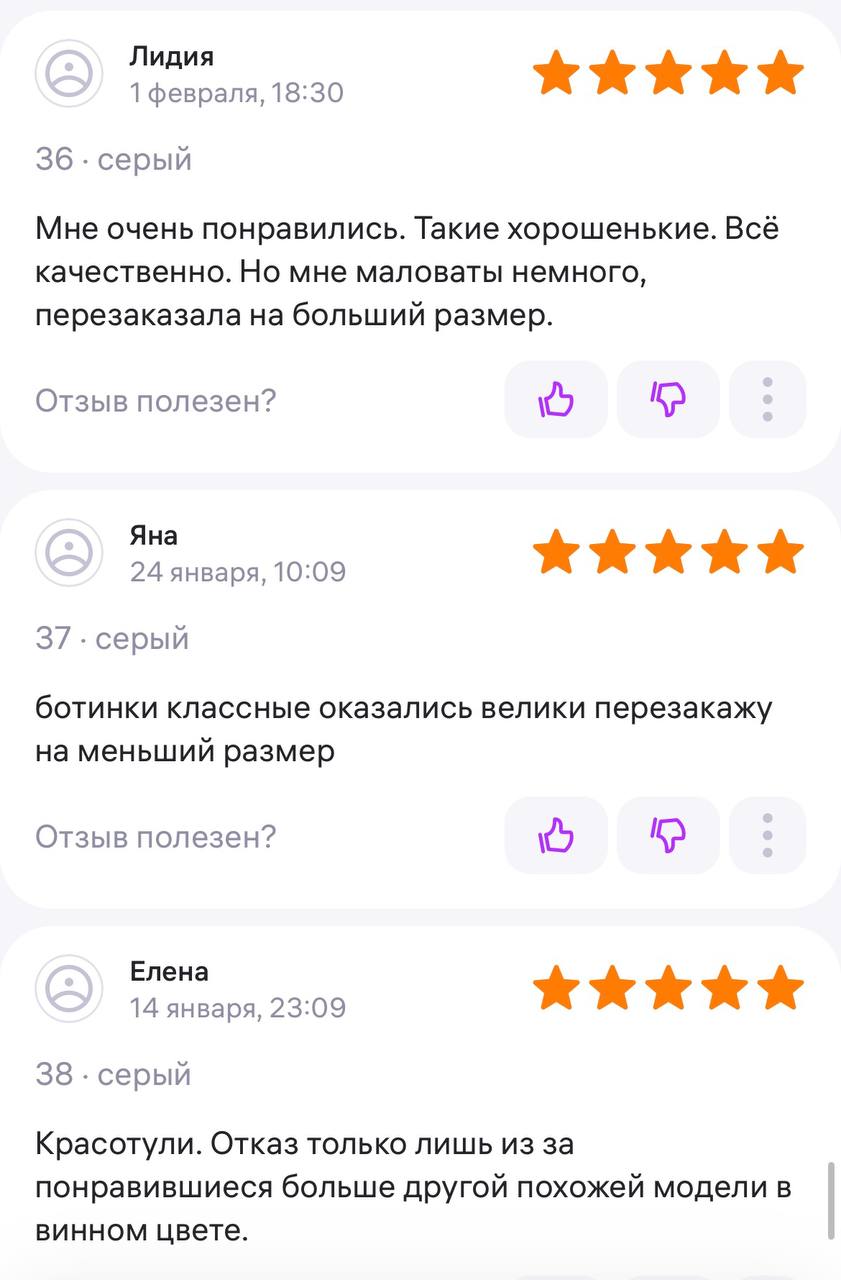Open more options on Лидия's review
This screenshot has width=841, height=1280.
[x=767, y=400]
